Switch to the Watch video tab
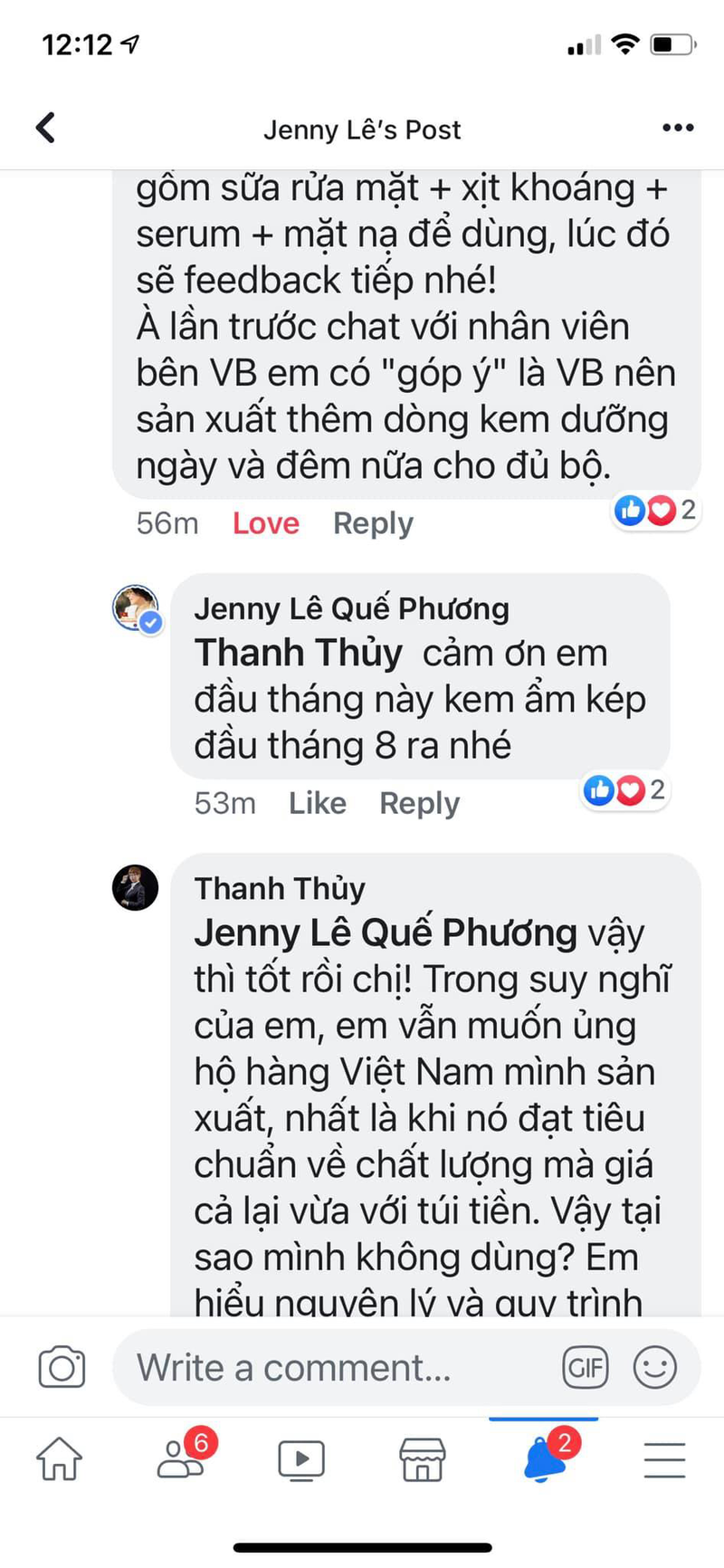724x1568 pixels. (301, 1459)
